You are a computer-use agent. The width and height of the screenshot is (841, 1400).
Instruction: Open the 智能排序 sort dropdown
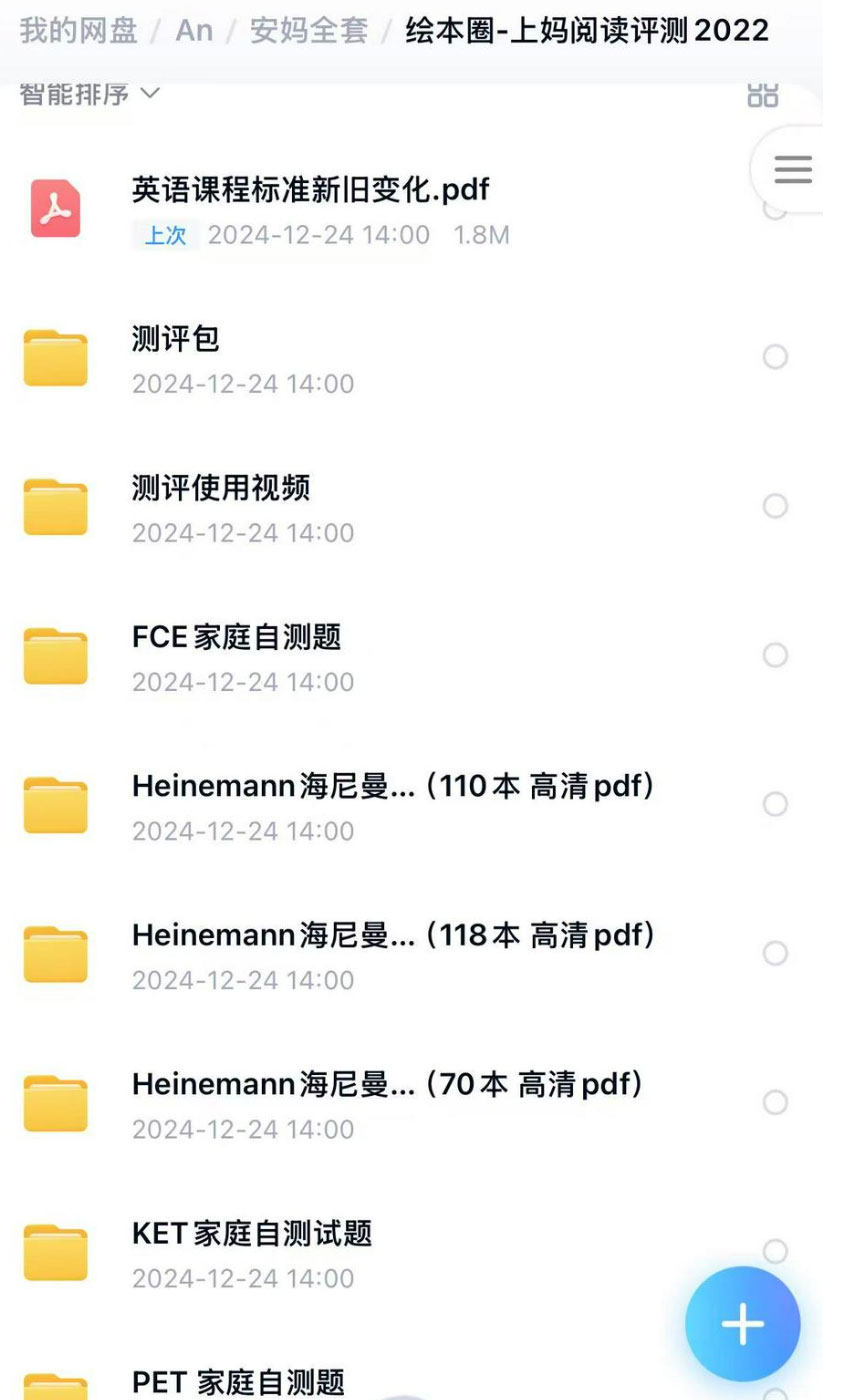tap(89, 94)
